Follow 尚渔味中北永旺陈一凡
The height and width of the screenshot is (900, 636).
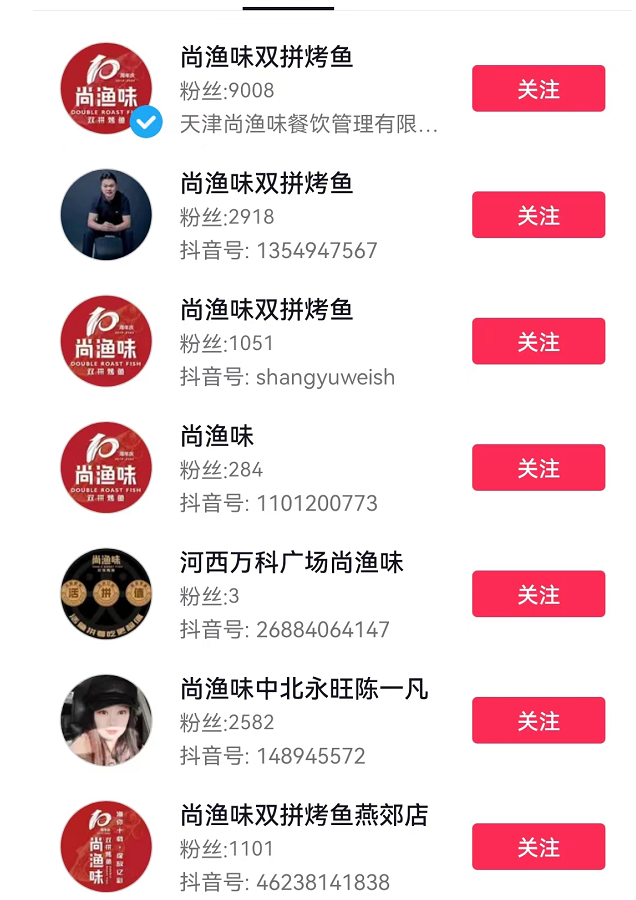coord(538,721)
